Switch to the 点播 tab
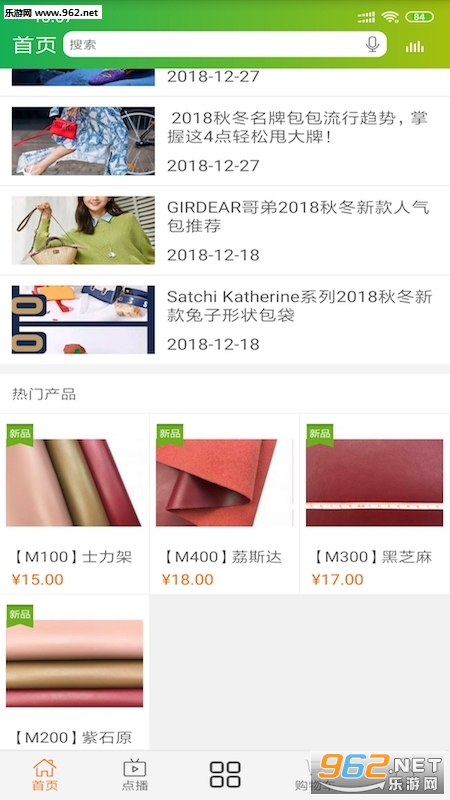The width and height of the screenshot is (450, 800). pyautogui.click(x=135, y=774)
